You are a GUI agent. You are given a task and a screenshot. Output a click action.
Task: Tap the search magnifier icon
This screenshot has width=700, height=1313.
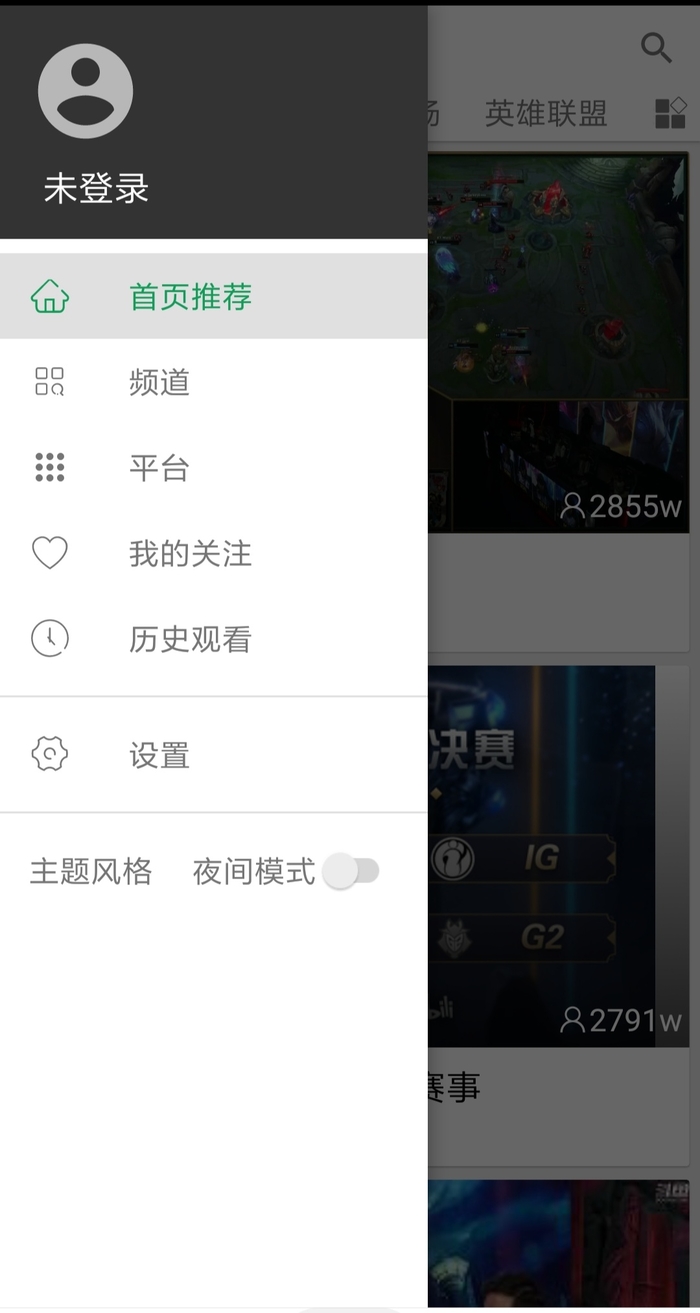coord(656,47)
